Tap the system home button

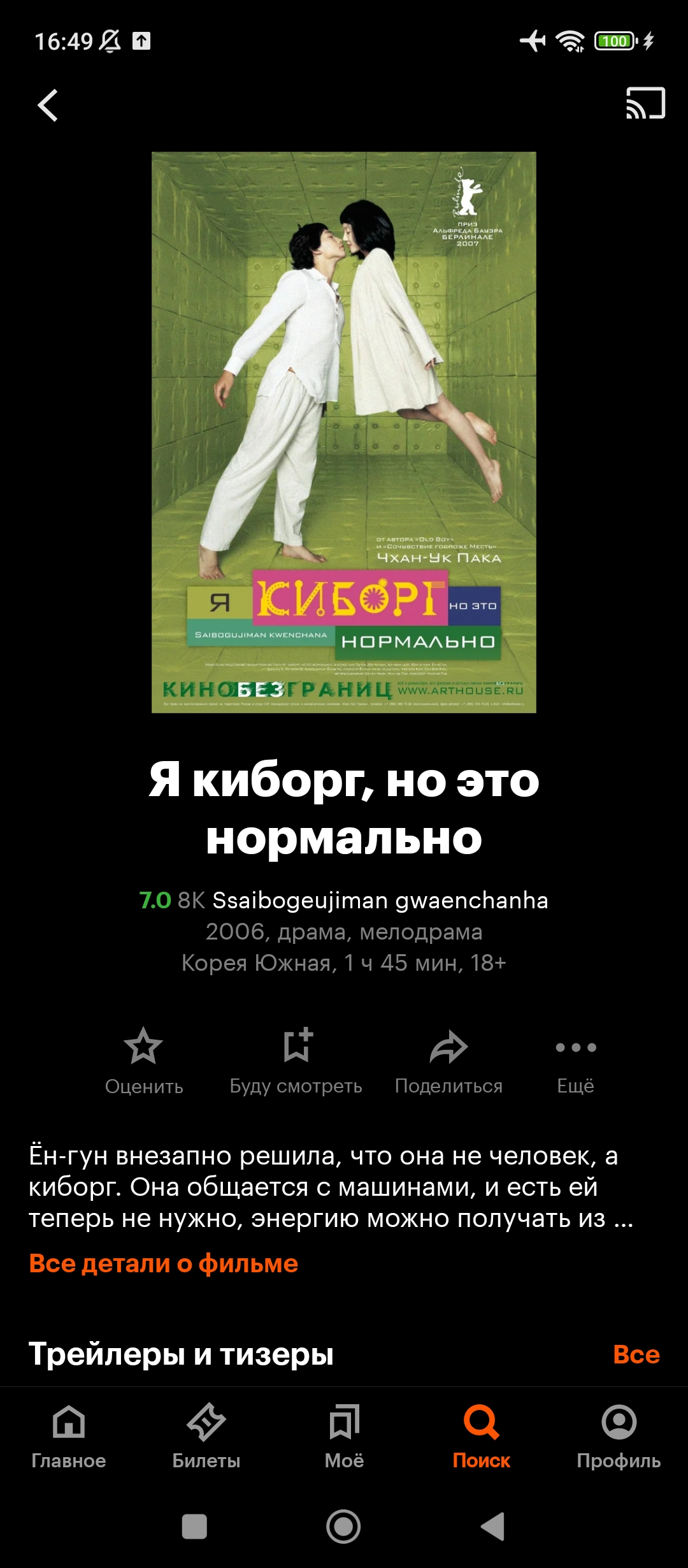point(343,1527)
